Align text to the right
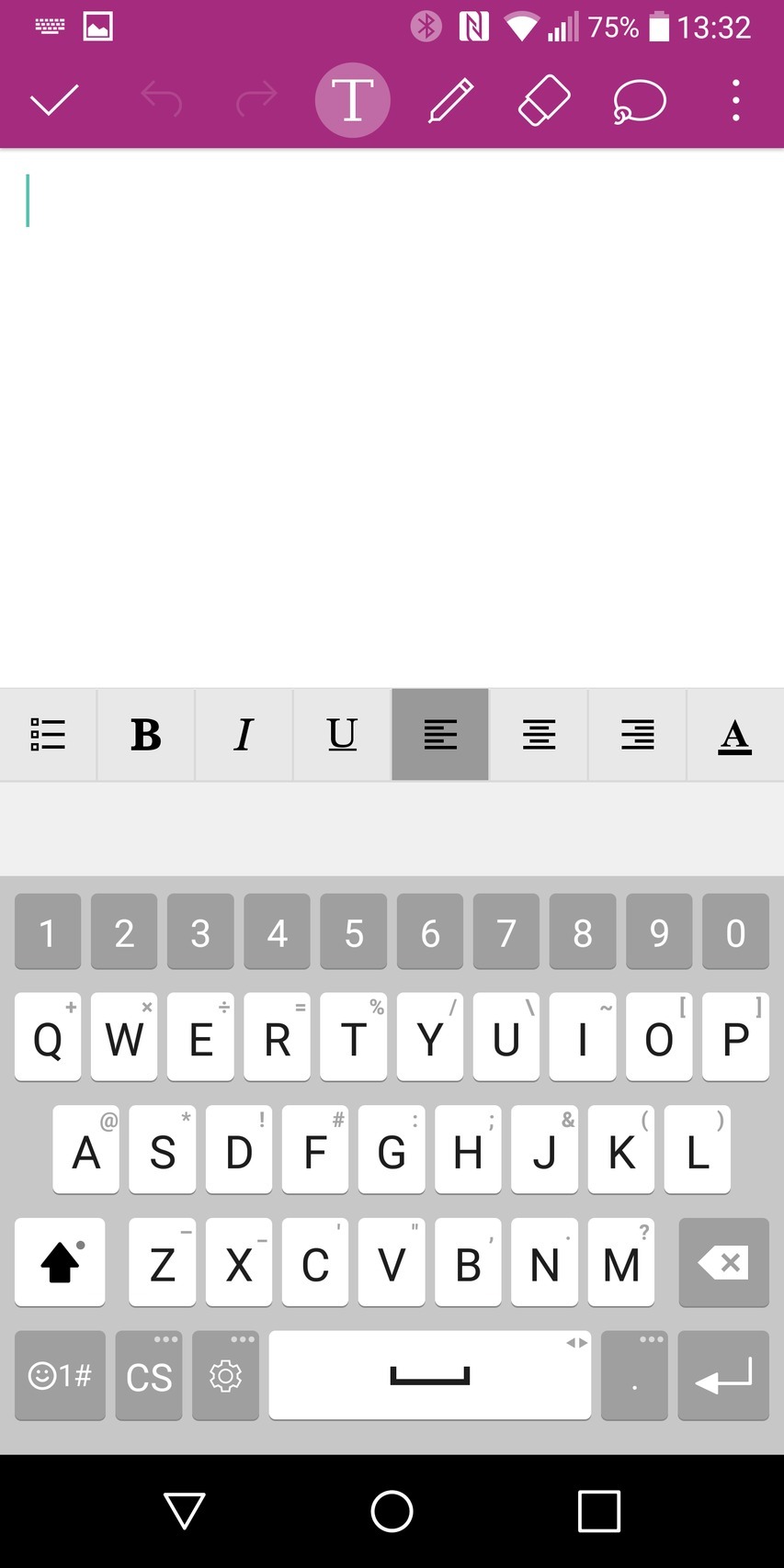This screenshot has height=1568, width=784. (x=637, y=735)
